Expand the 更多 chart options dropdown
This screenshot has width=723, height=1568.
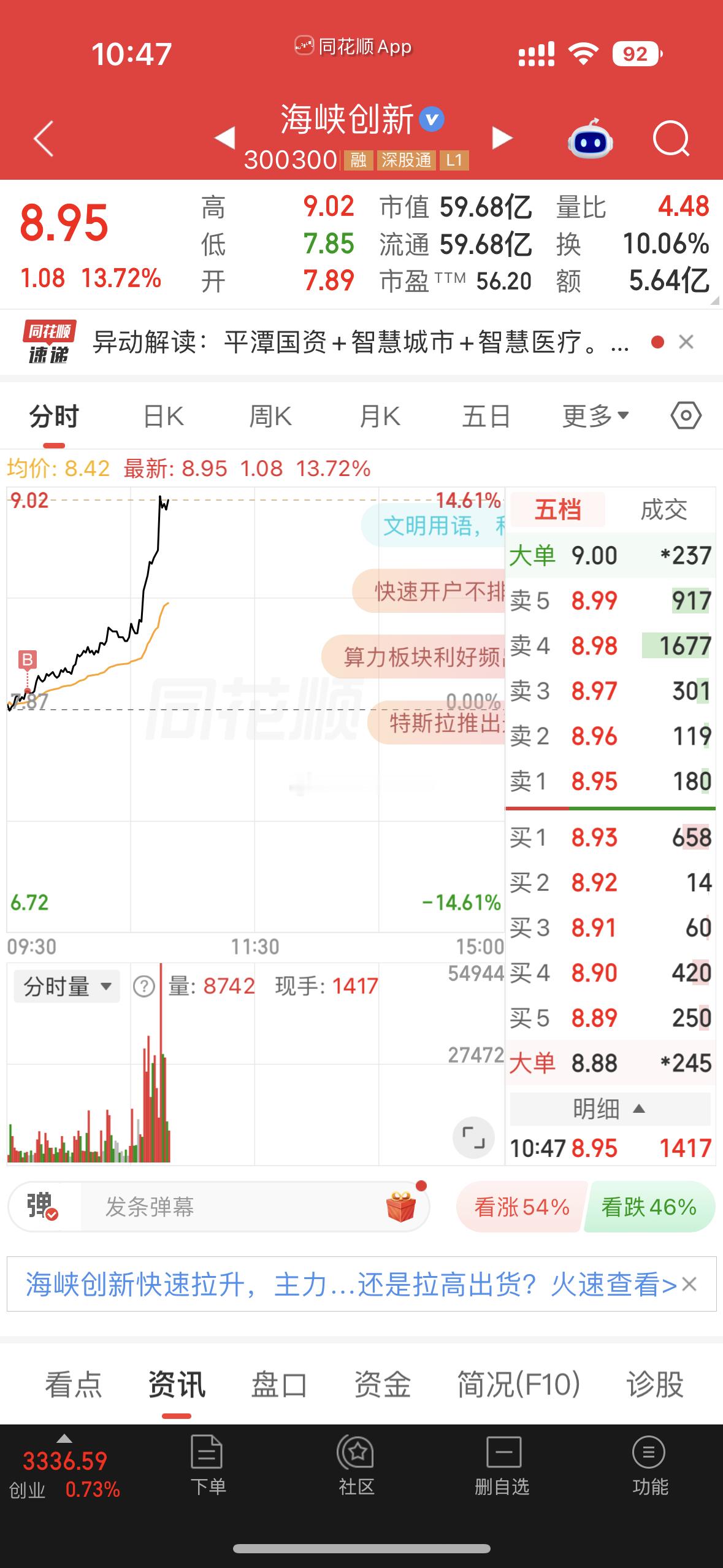pyautogui.click(x=596, y=417)
